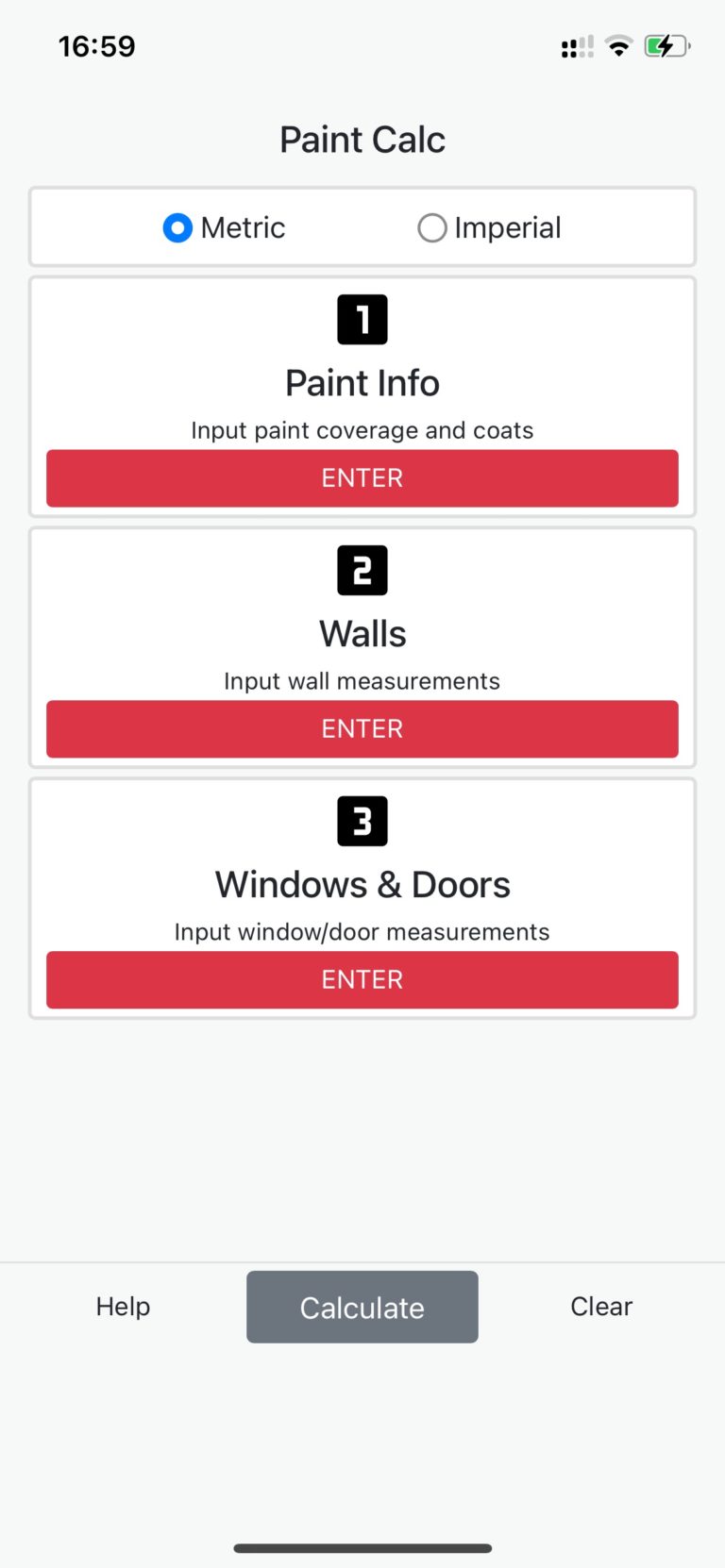Tap the home indicator bar at bottom
This screenshot has height=1568, width=725.
(x=362, y=1547)
